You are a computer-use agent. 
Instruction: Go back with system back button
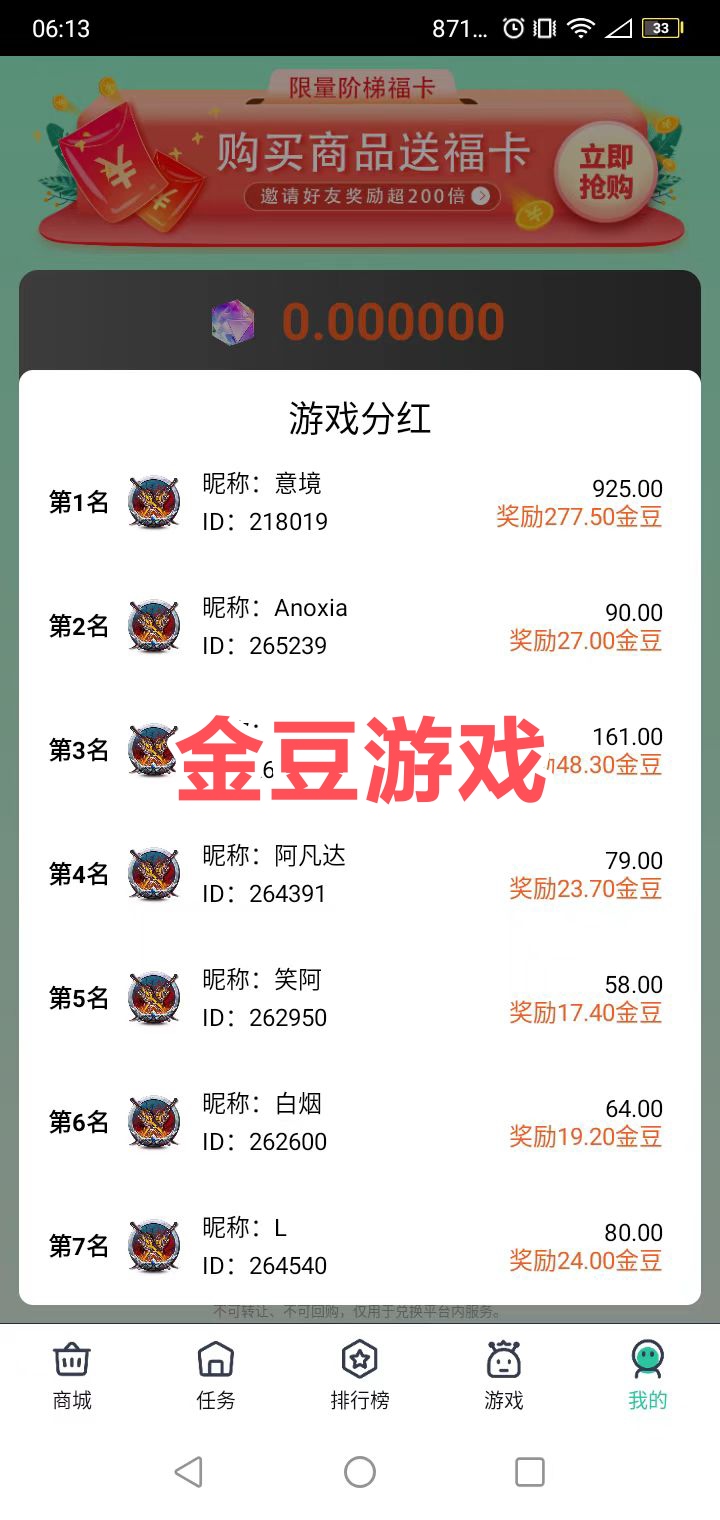tap(188, 1471)
